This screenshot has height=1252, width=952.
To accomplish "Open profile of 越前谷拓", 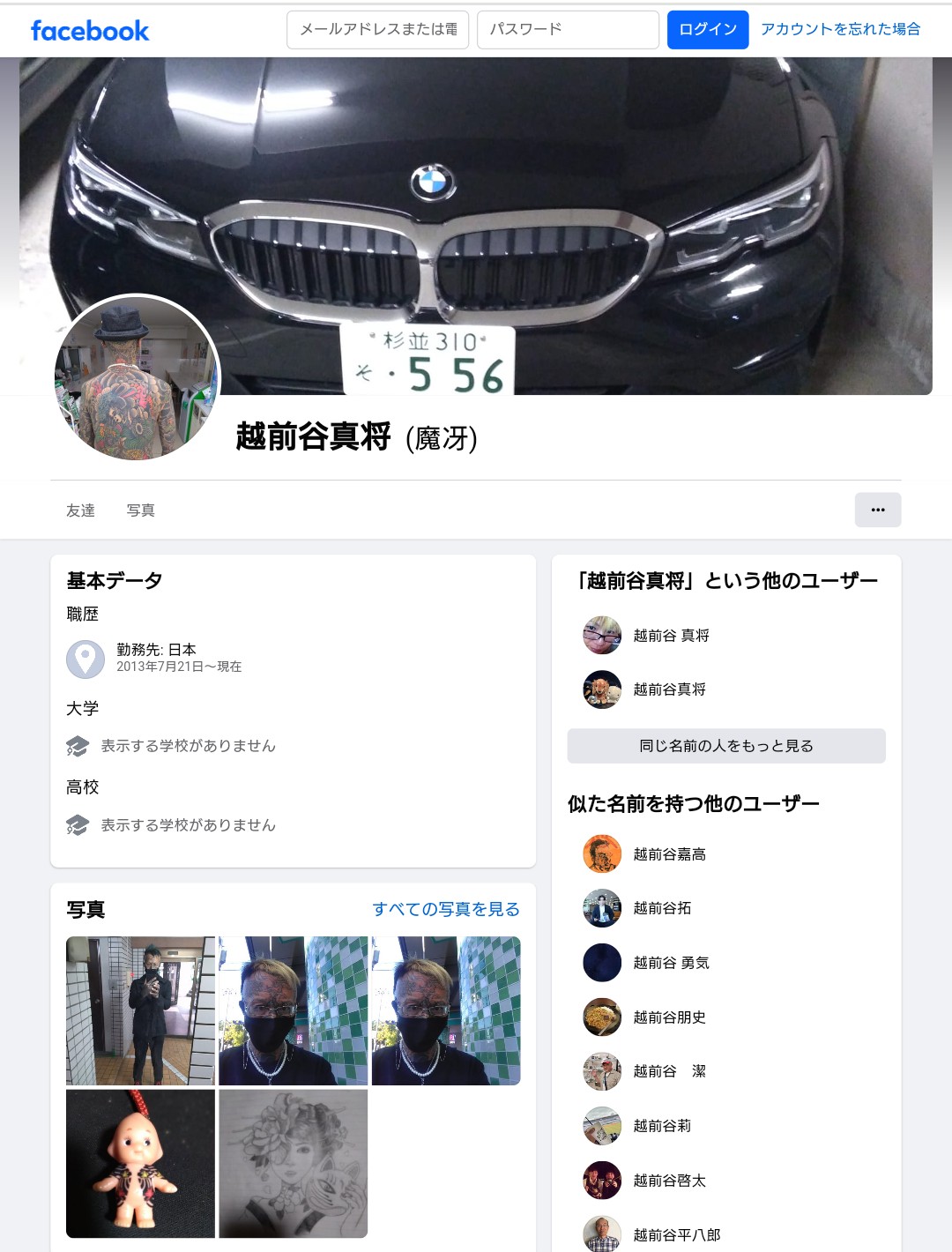I will 662,908.
